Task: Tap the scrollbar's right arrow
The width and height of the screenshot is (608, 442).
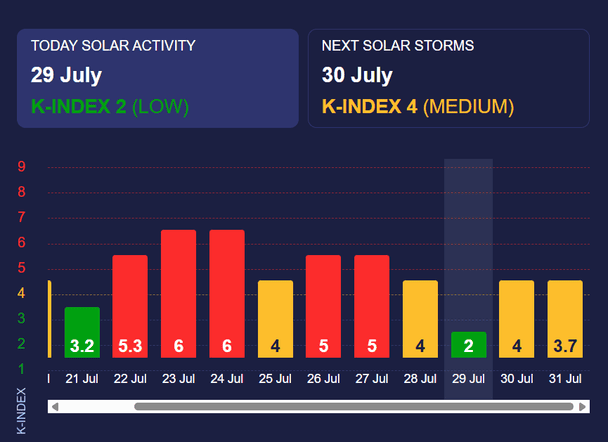Action: (x=582, y=407)
